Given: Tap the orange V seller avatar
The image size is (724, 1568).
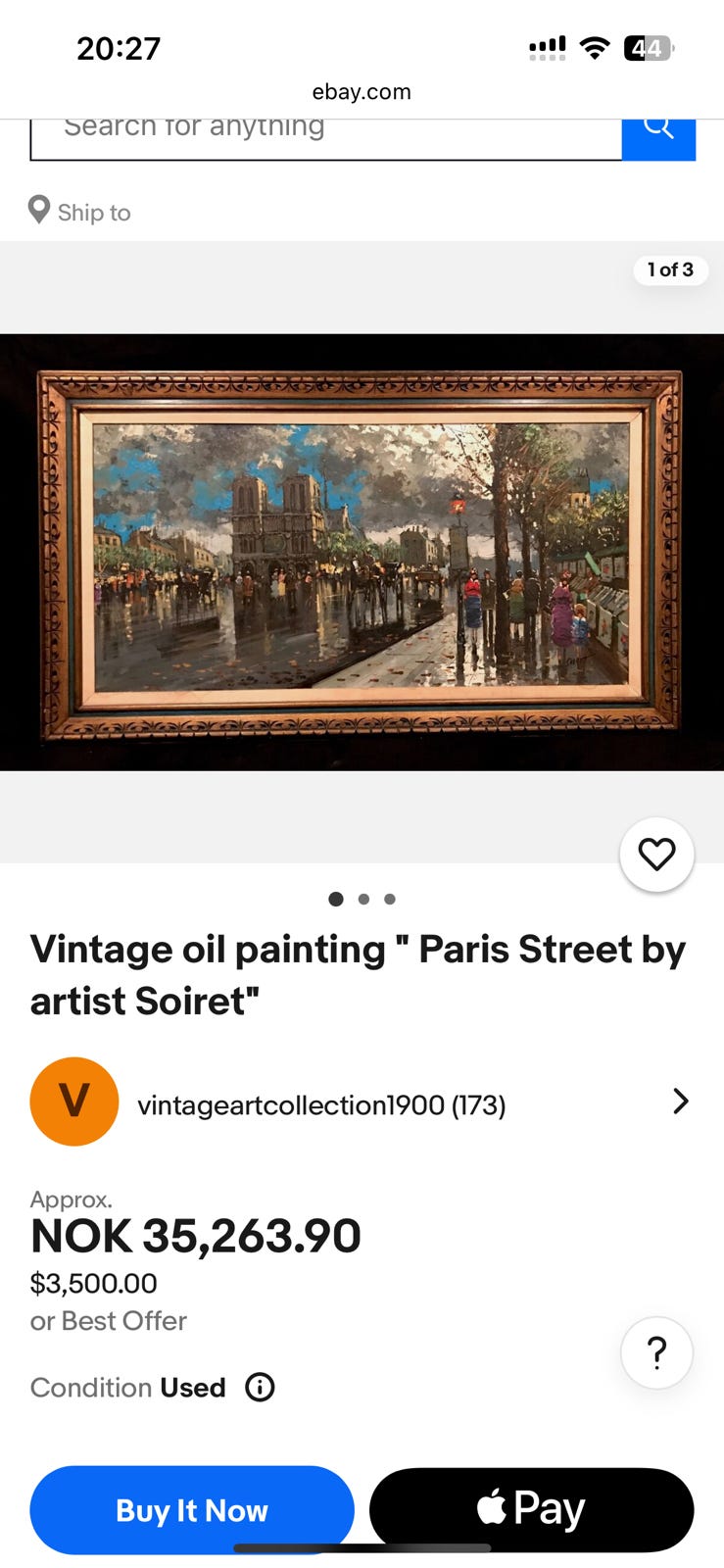Looking at the screenshot, I should [x=74, y=1102].
